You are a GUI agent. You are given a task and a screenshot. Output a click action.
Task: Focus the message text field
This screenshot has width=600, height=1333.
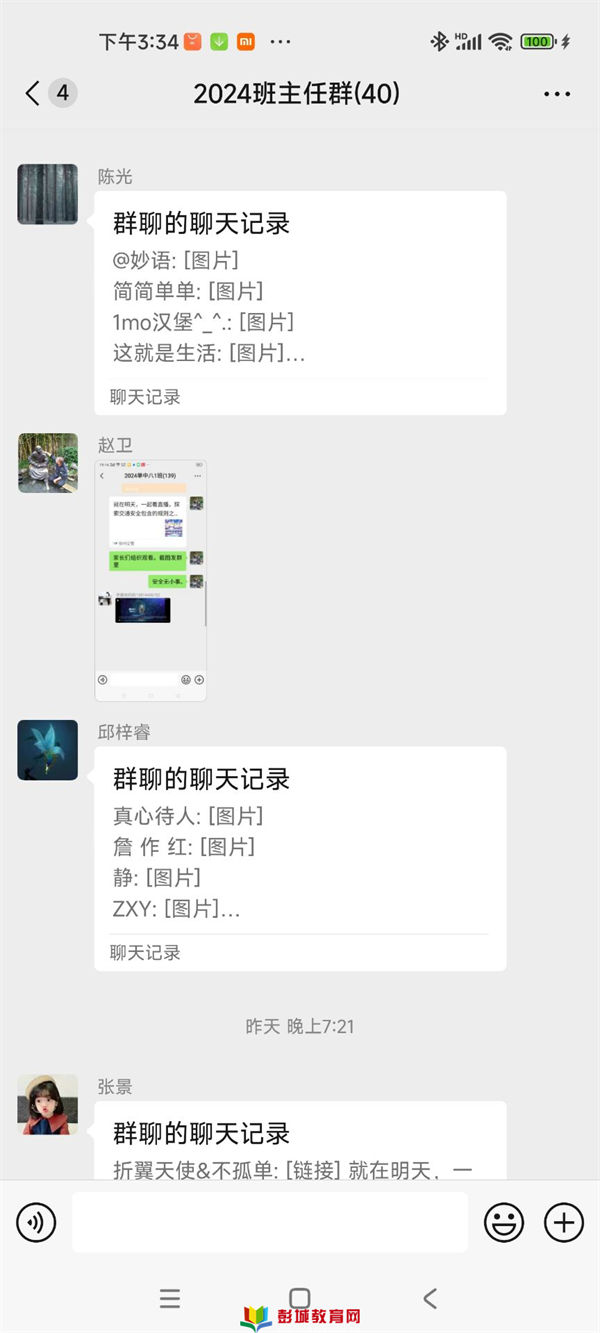(x=270, y=1222)
